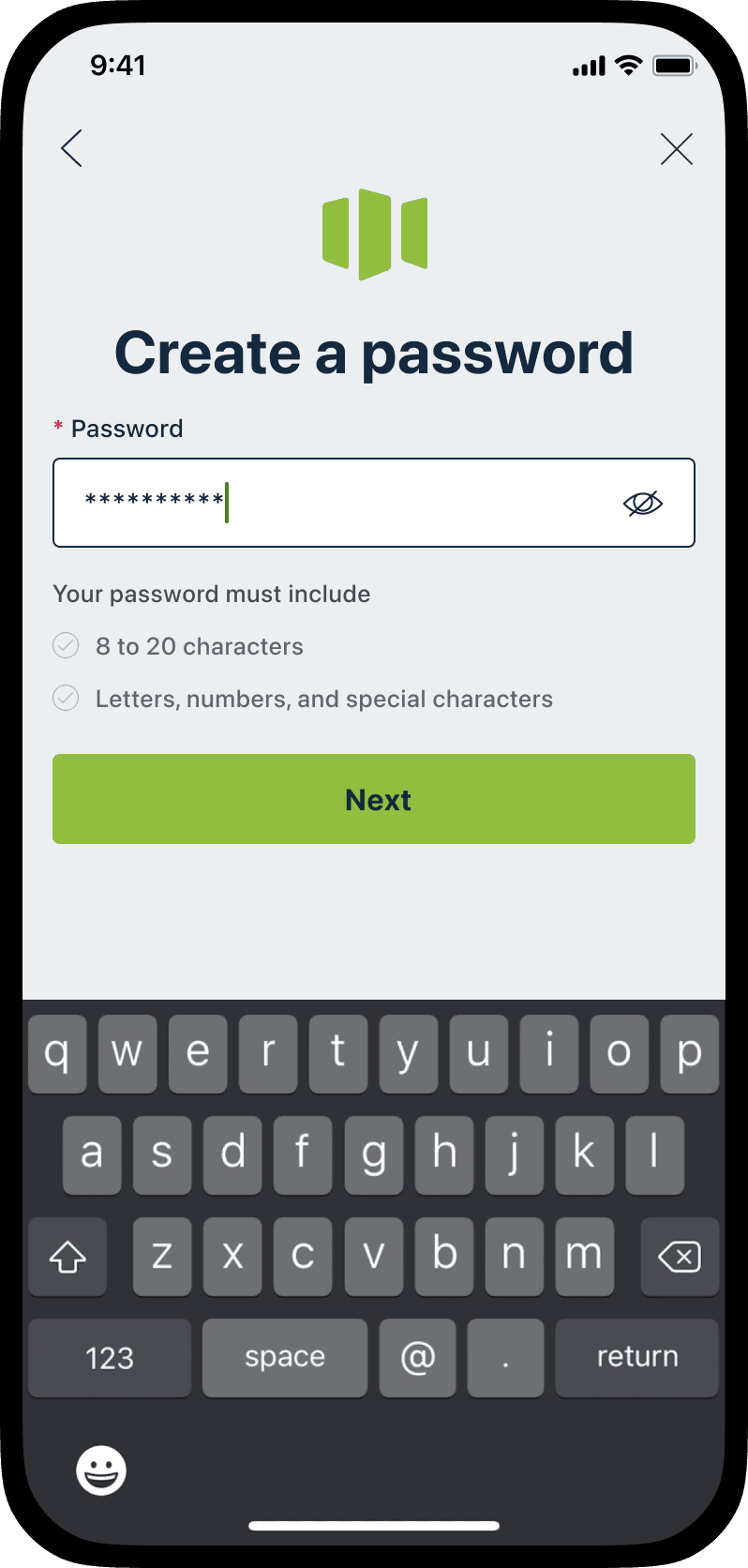Tap the Next button
Viewport: 748px width, 1568px height.
click(374, 799)
